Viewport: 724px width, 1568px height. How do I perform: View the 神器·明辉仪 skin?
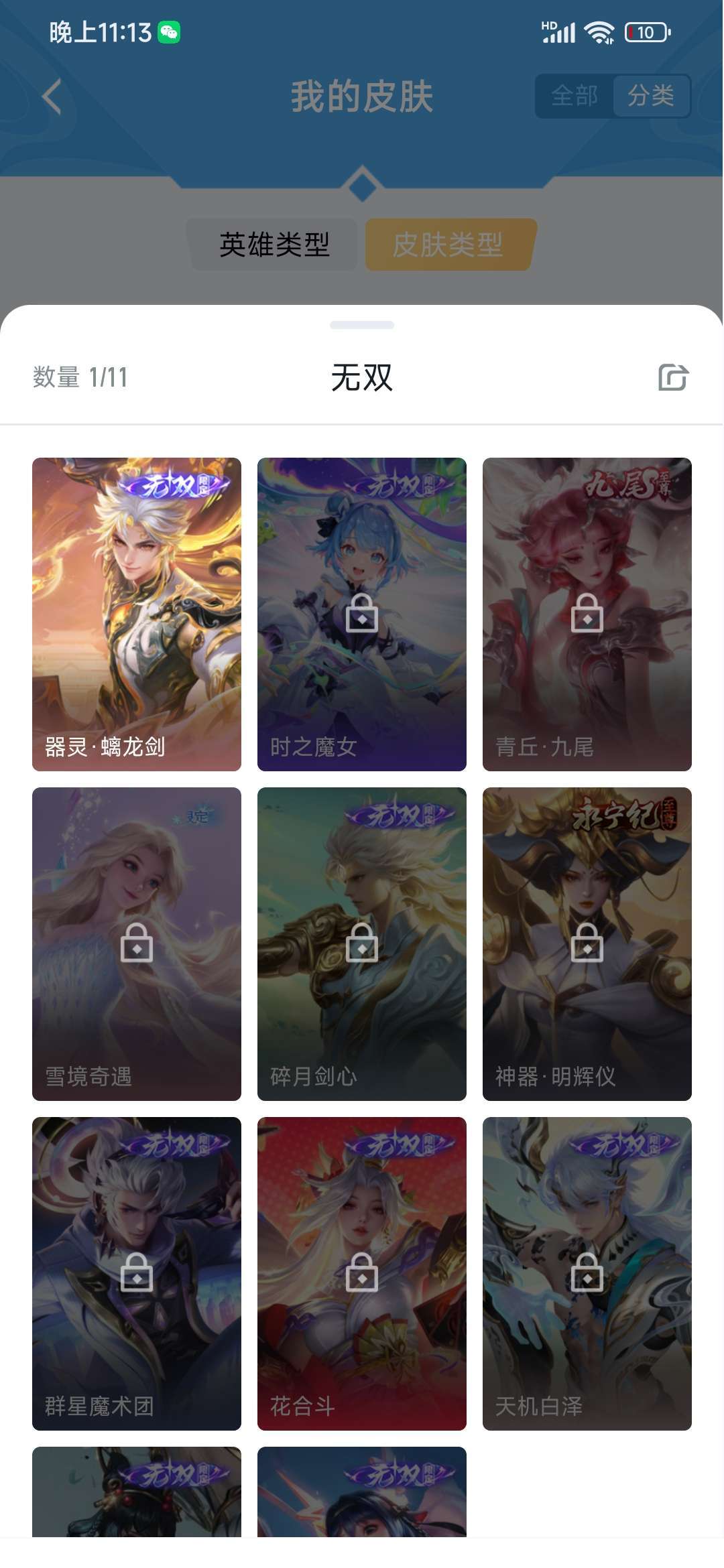click(587, 944)
